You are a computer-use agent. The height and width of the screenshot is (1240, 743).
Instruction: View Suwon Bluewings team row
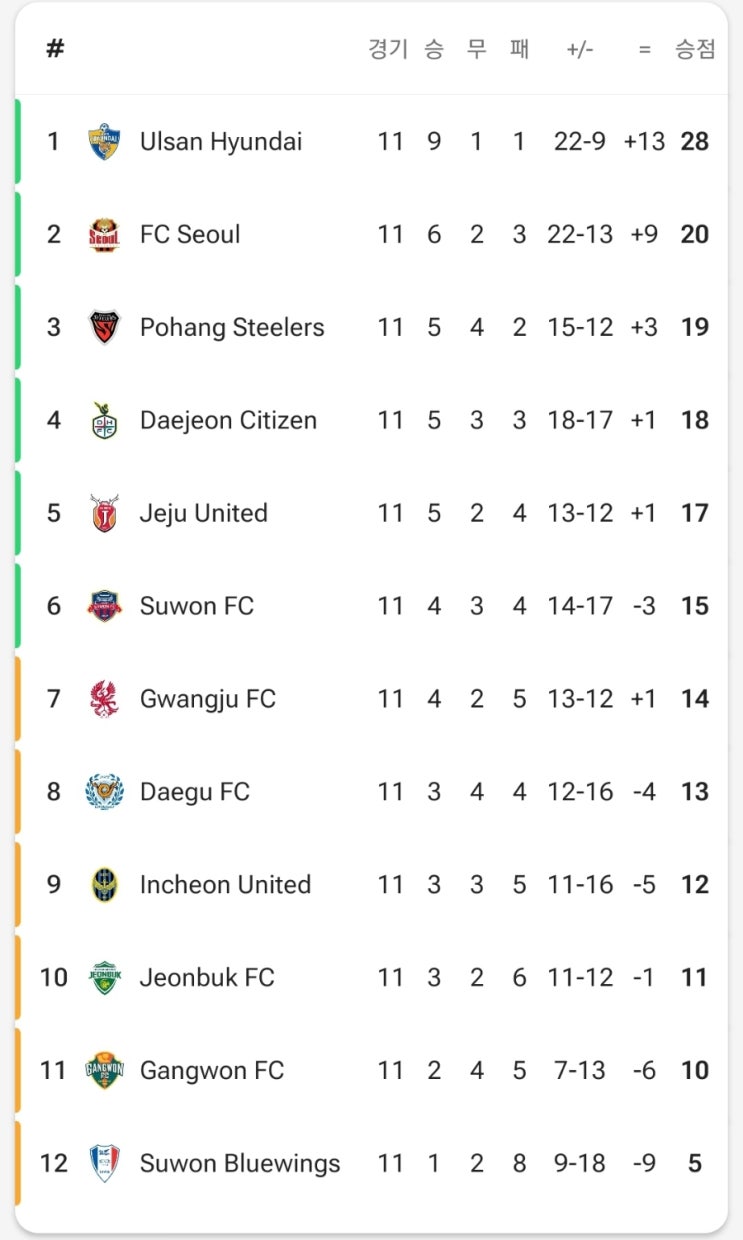tap(371, 1163)
